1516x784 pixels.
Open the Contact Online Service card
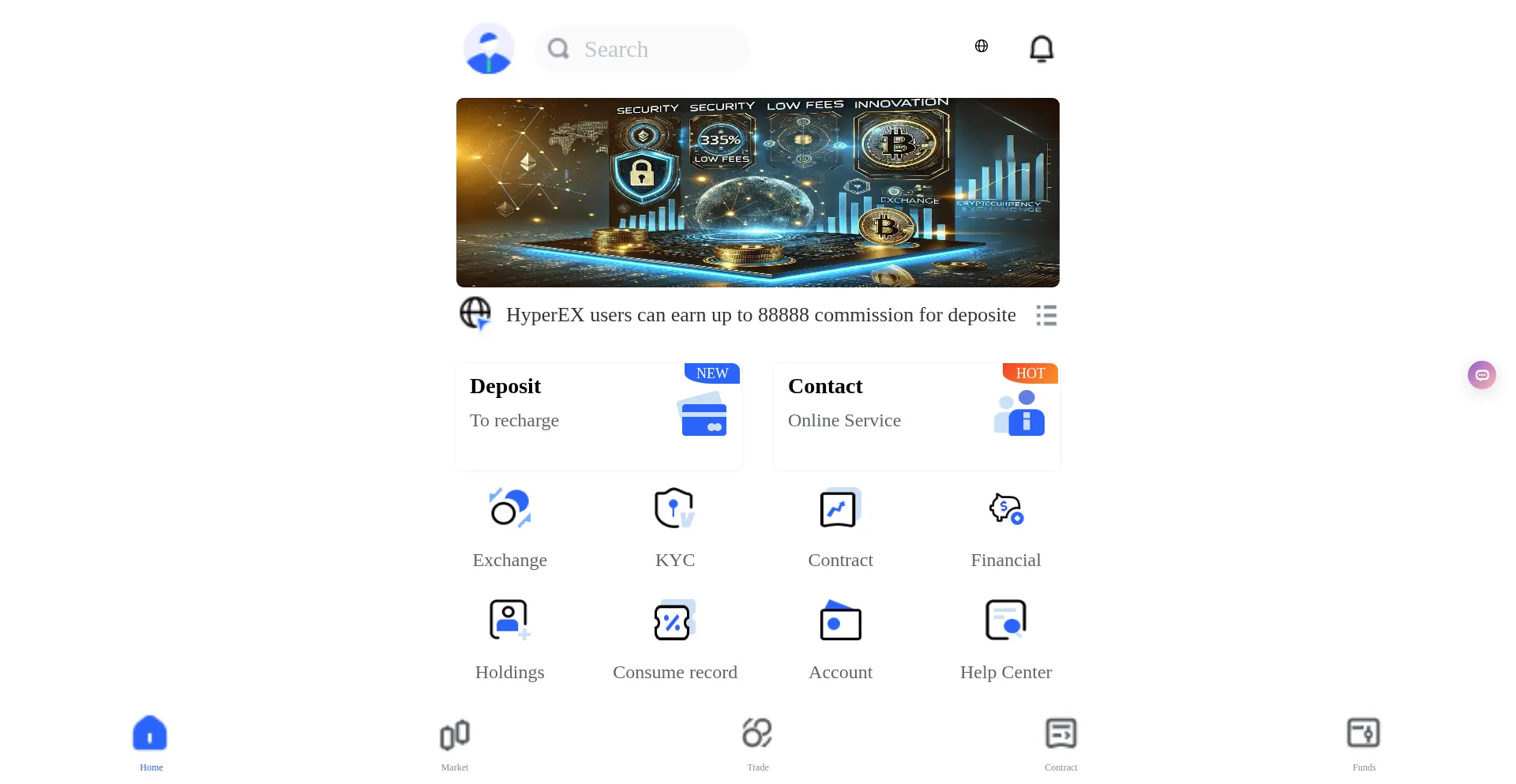click(916, 416)
